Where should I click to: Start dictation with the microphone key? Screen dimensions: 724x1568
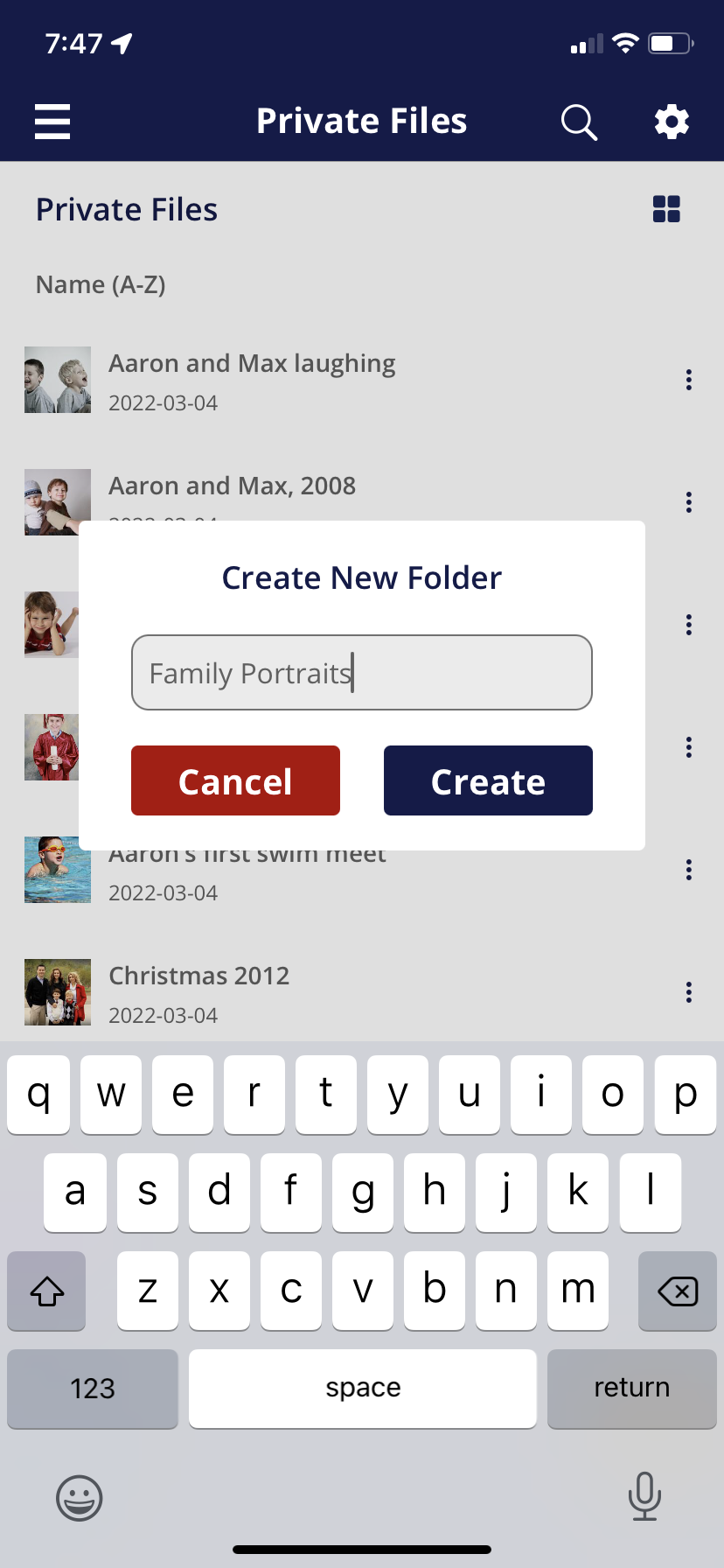point(644,1496)
